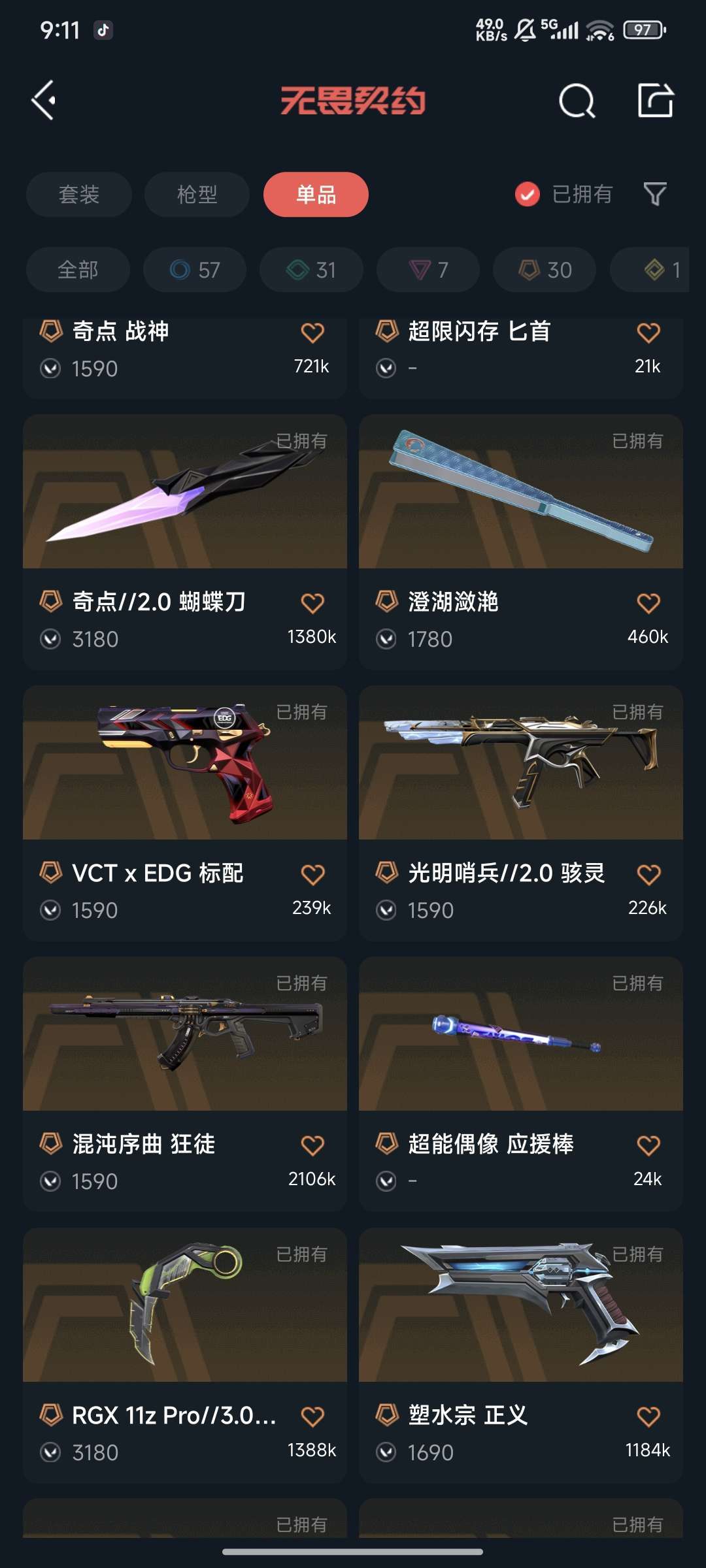Go back using the top-left arrow

pyautogui.click(x=44, y=101)
